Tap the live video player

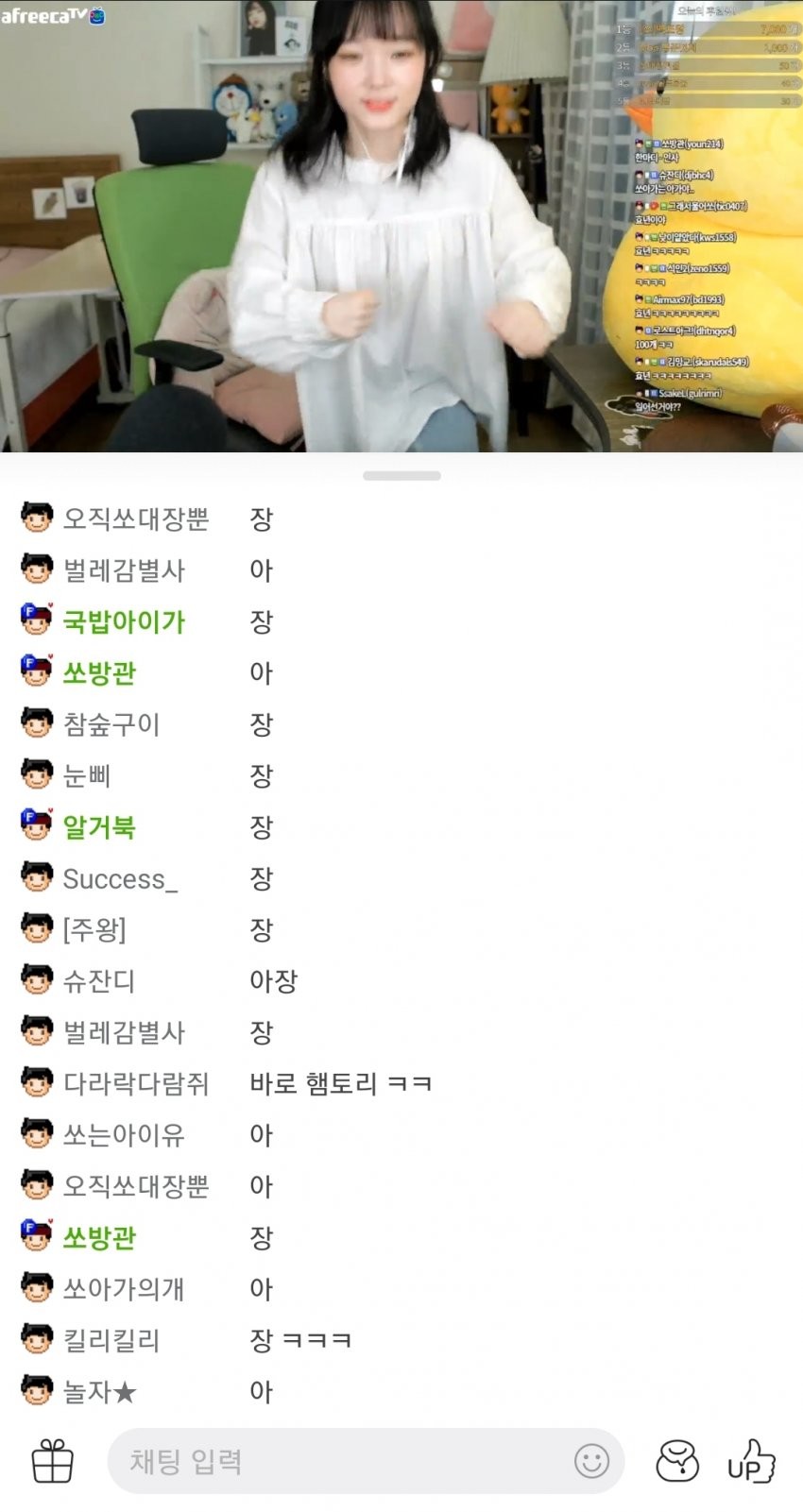pyautogui.click(x=401, y=227)
